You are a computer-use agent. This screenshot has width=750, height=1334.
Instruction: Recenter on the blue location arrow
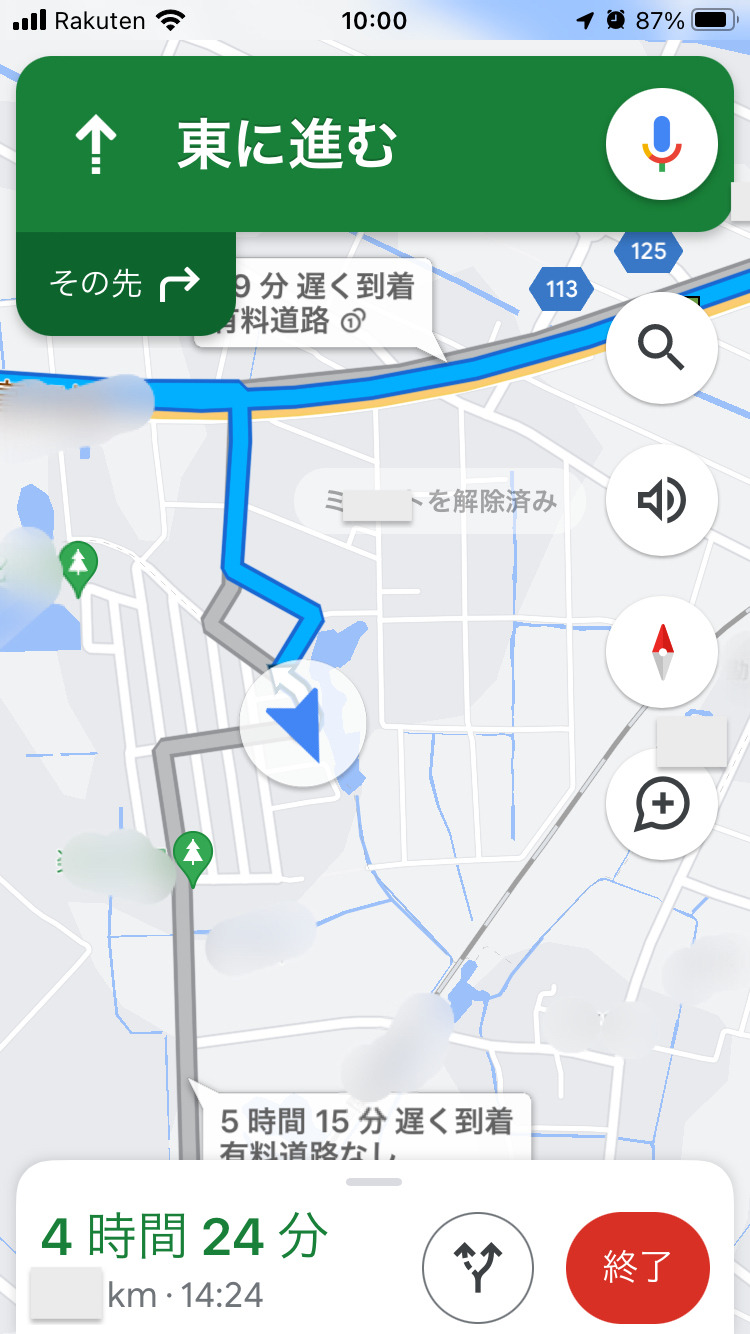click(x=303, y=723)
